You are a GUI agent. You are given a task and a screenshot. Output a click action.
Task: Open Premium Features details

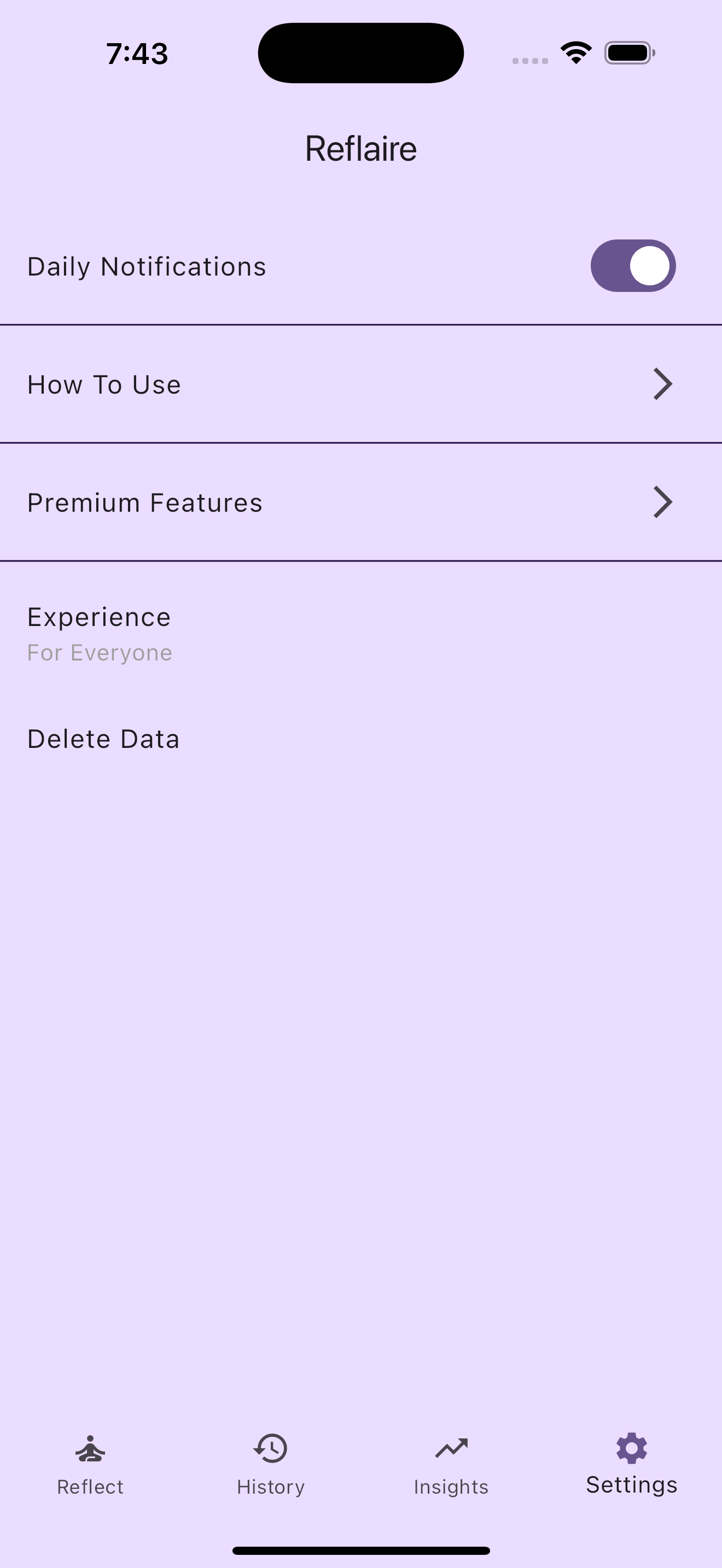tap(361, 501)
